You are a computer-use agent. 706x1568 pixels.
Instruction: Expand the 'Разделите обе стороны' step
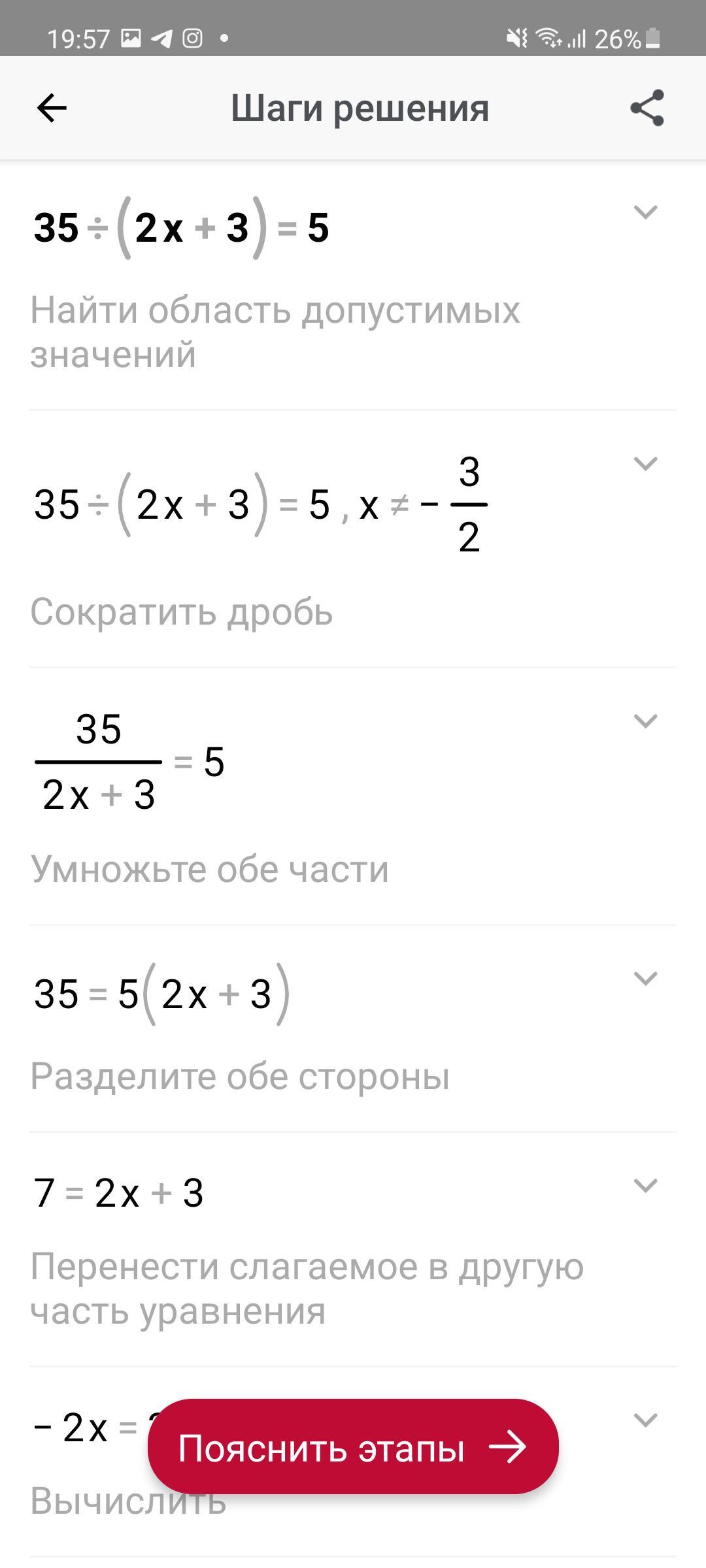pos(645,978)
